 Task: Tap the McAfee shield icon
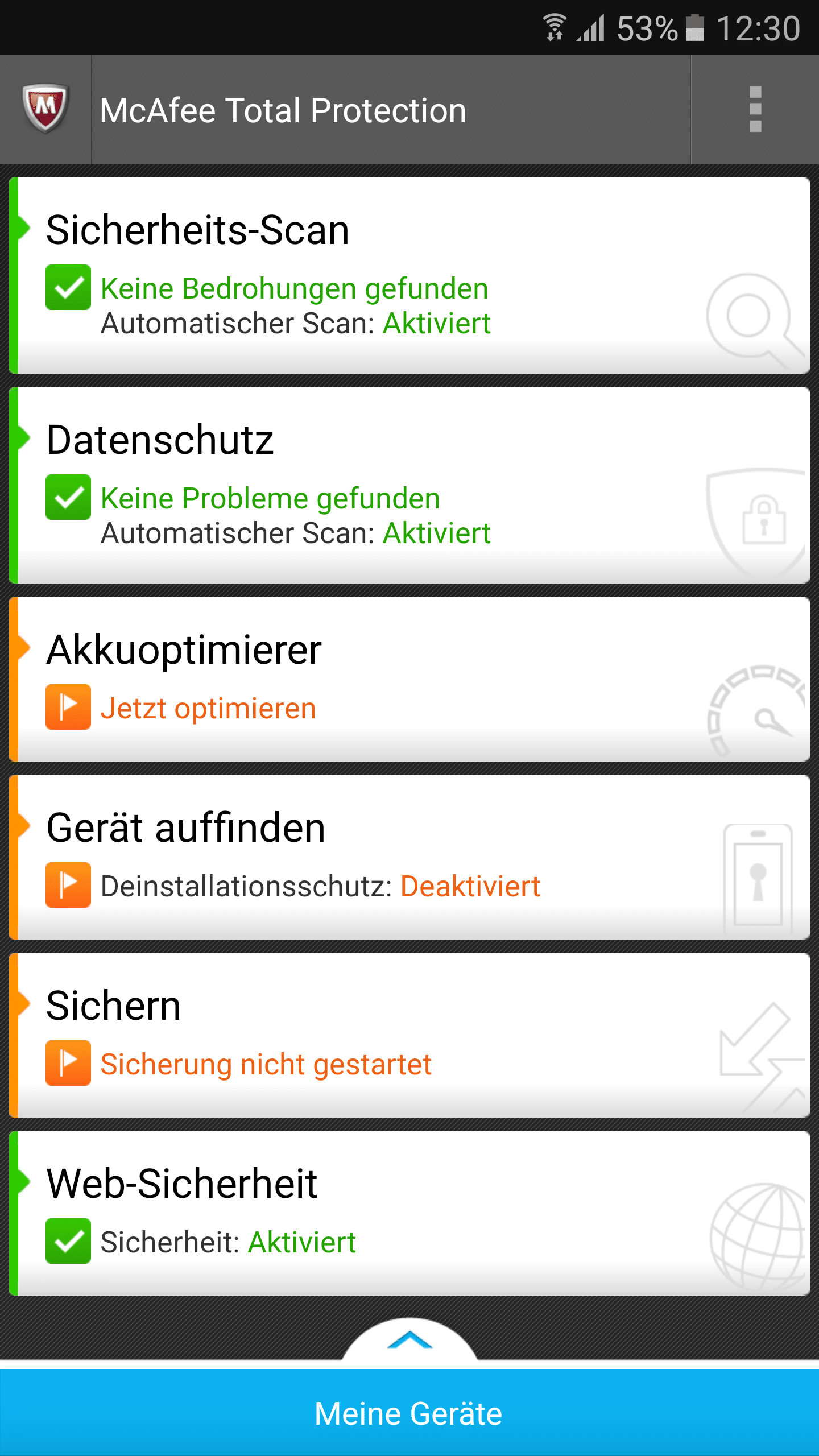[45, 108]
